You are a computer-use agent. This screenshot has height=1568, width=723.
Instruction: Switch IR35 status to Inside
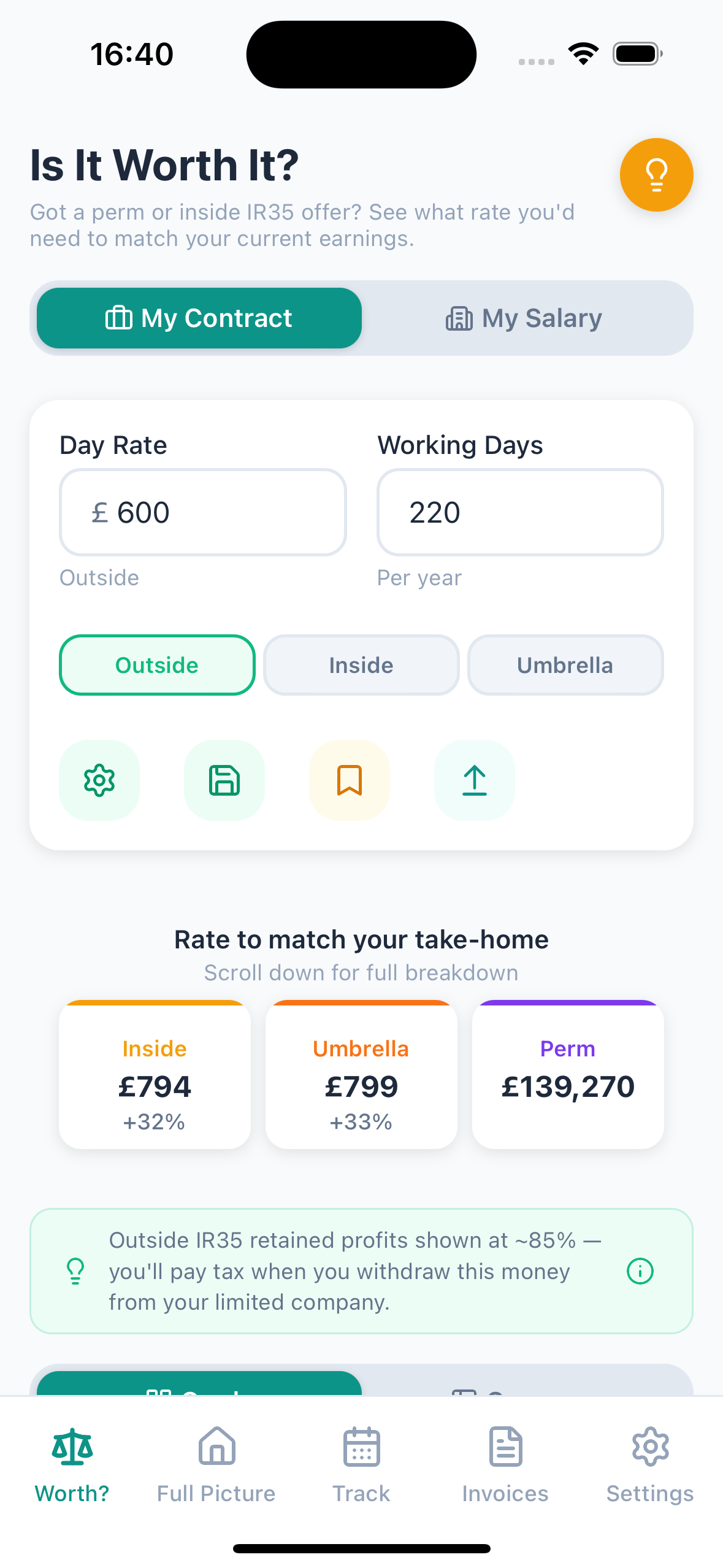(x=361, y=665)
